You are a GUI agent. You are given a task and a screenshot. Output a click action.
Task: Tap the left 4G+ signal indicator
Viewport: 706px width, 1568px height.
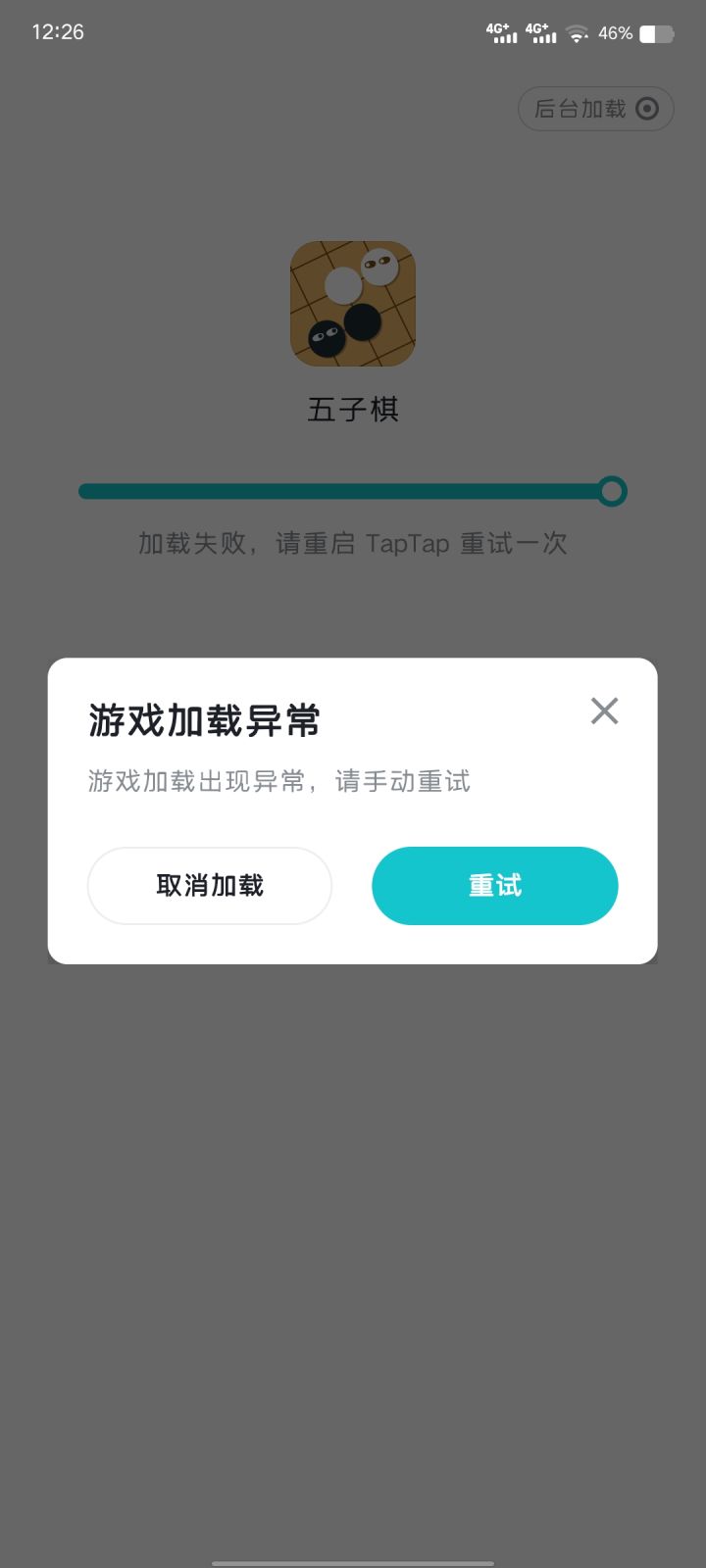coord(502,31)
